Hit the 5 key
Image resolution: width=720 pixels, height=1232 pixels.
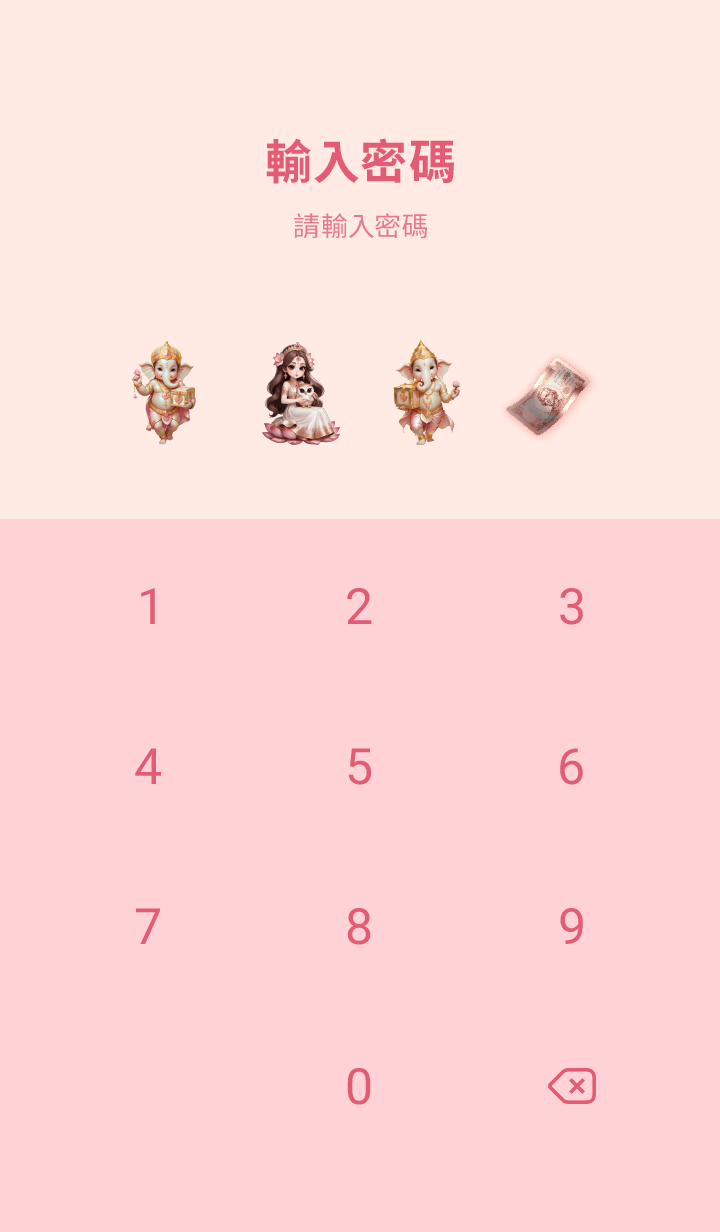click(x=359, y=767)
